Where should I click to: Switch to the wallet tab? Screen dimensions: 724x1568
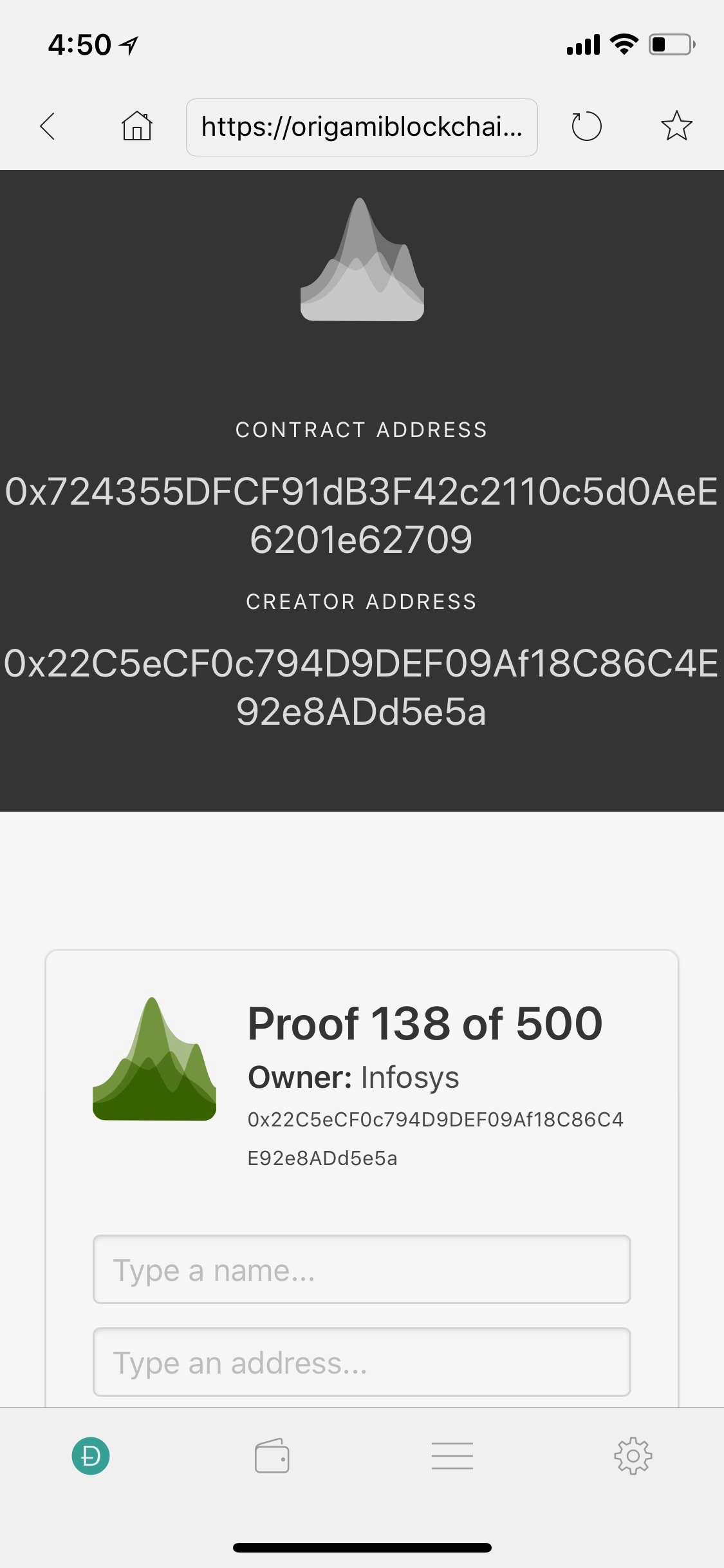[272, 1456]
